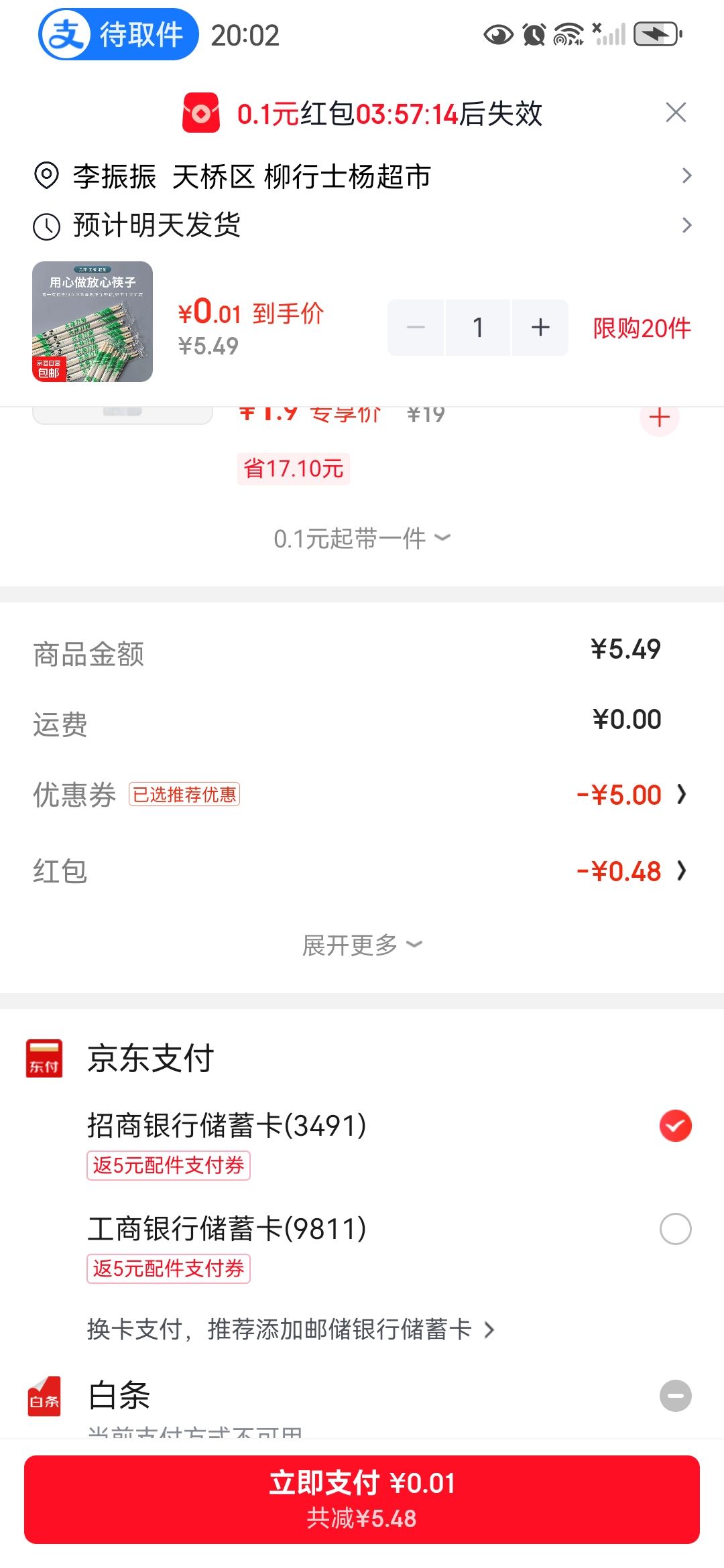Screen dimensions: 724x1568
Task: Increase the item quantity with the plus button
Action: click(540, 328)
